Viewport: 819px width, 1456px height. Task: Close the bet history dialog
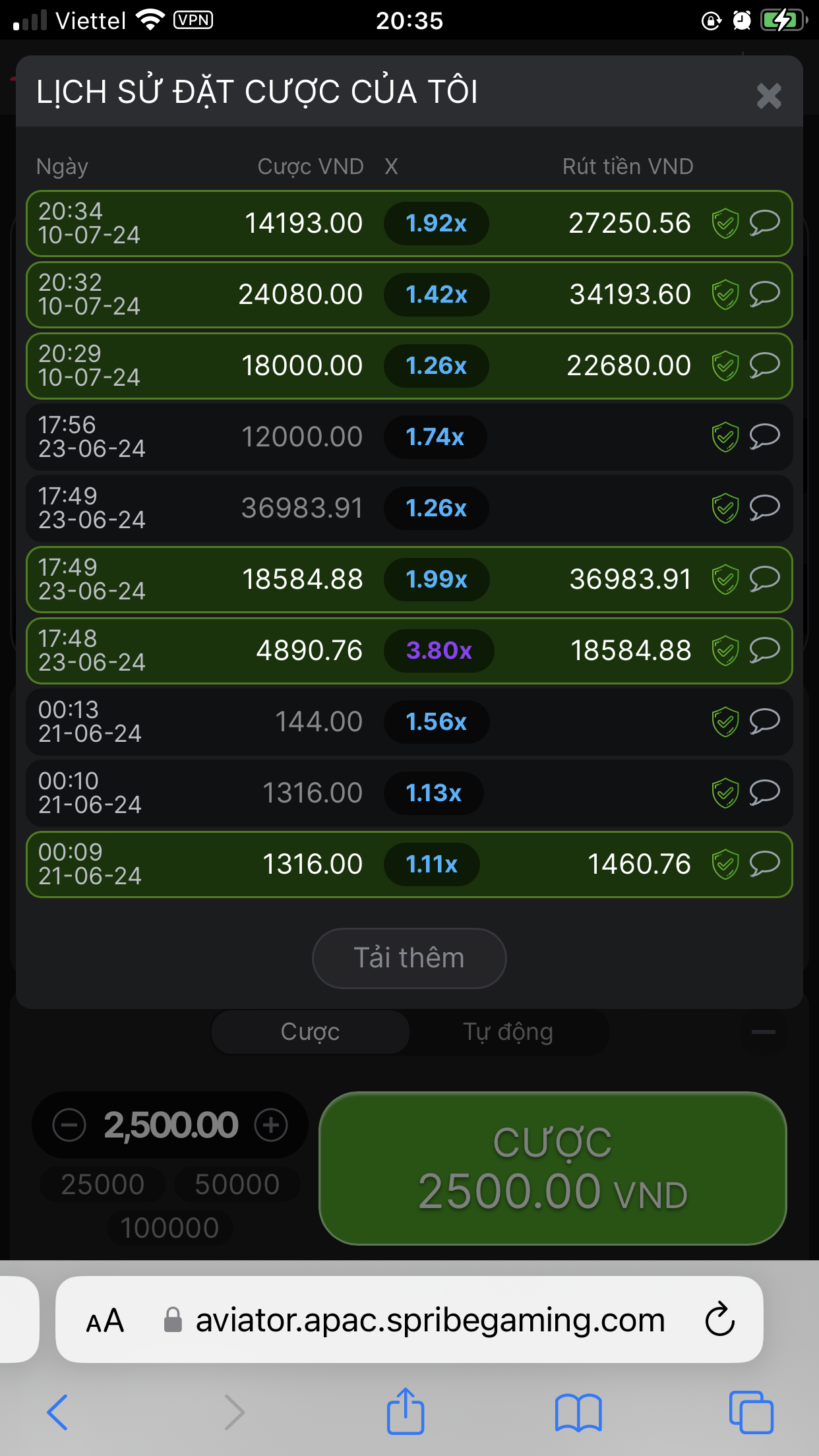click(x=769, y=96)
